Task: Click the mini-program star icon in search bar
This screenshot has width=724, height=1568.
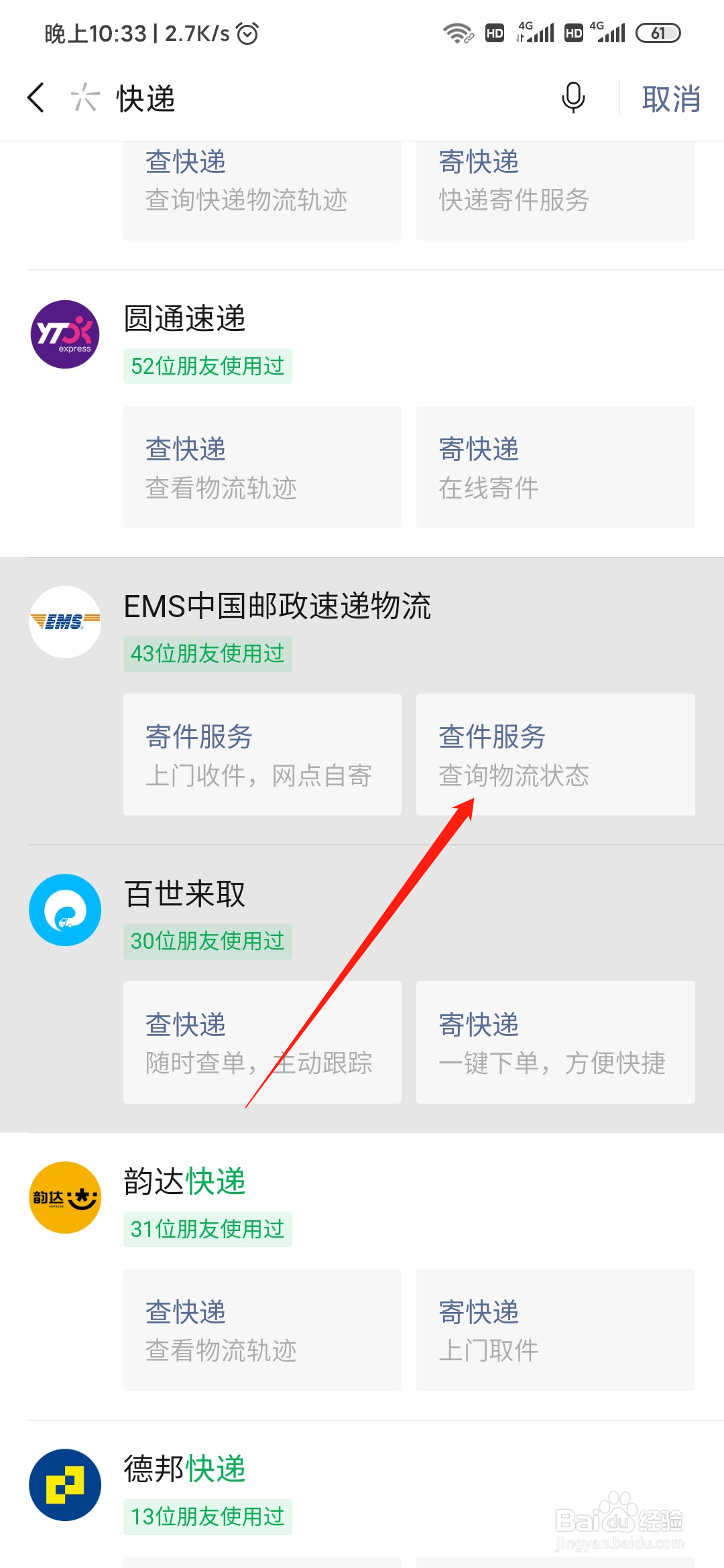Action: click(86, 98)
